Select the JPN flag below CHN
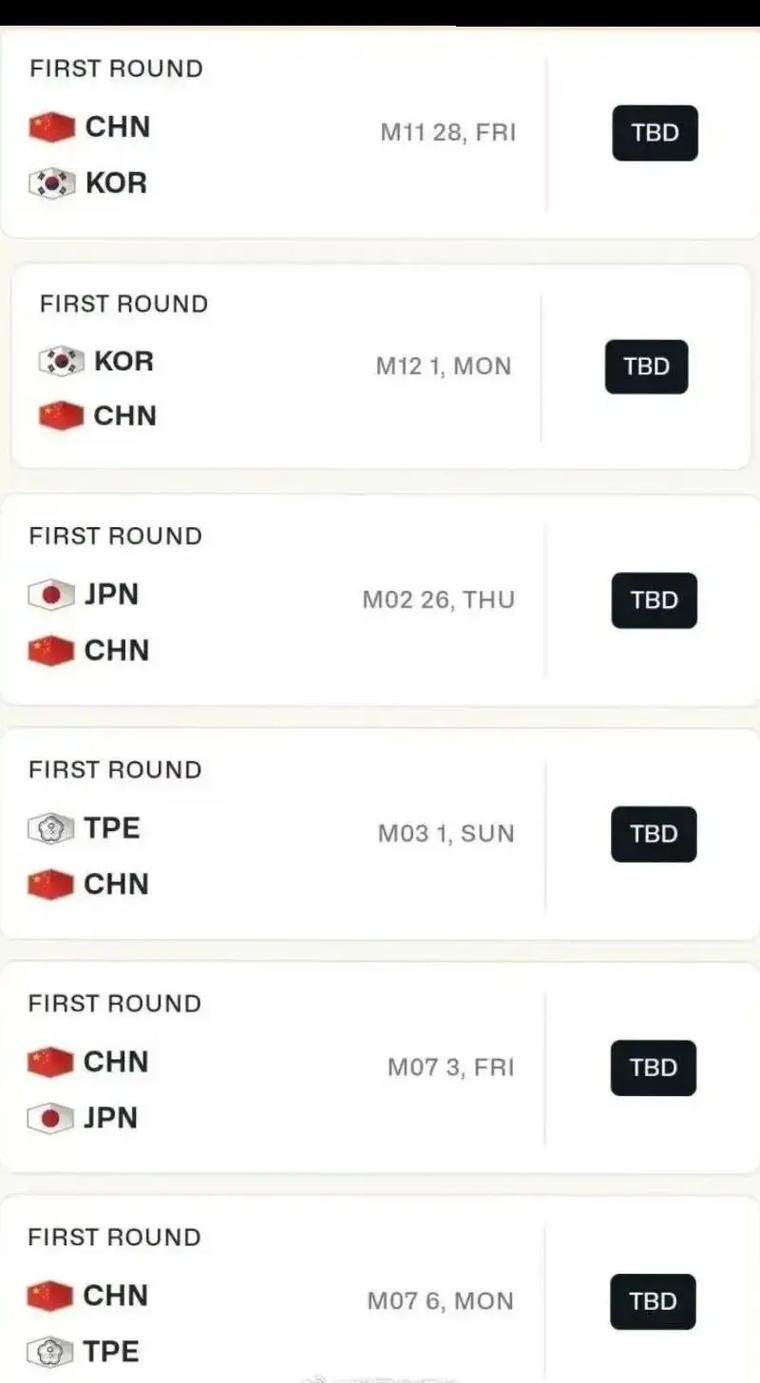This screenshot has height=1383, width=760. 51,1118
